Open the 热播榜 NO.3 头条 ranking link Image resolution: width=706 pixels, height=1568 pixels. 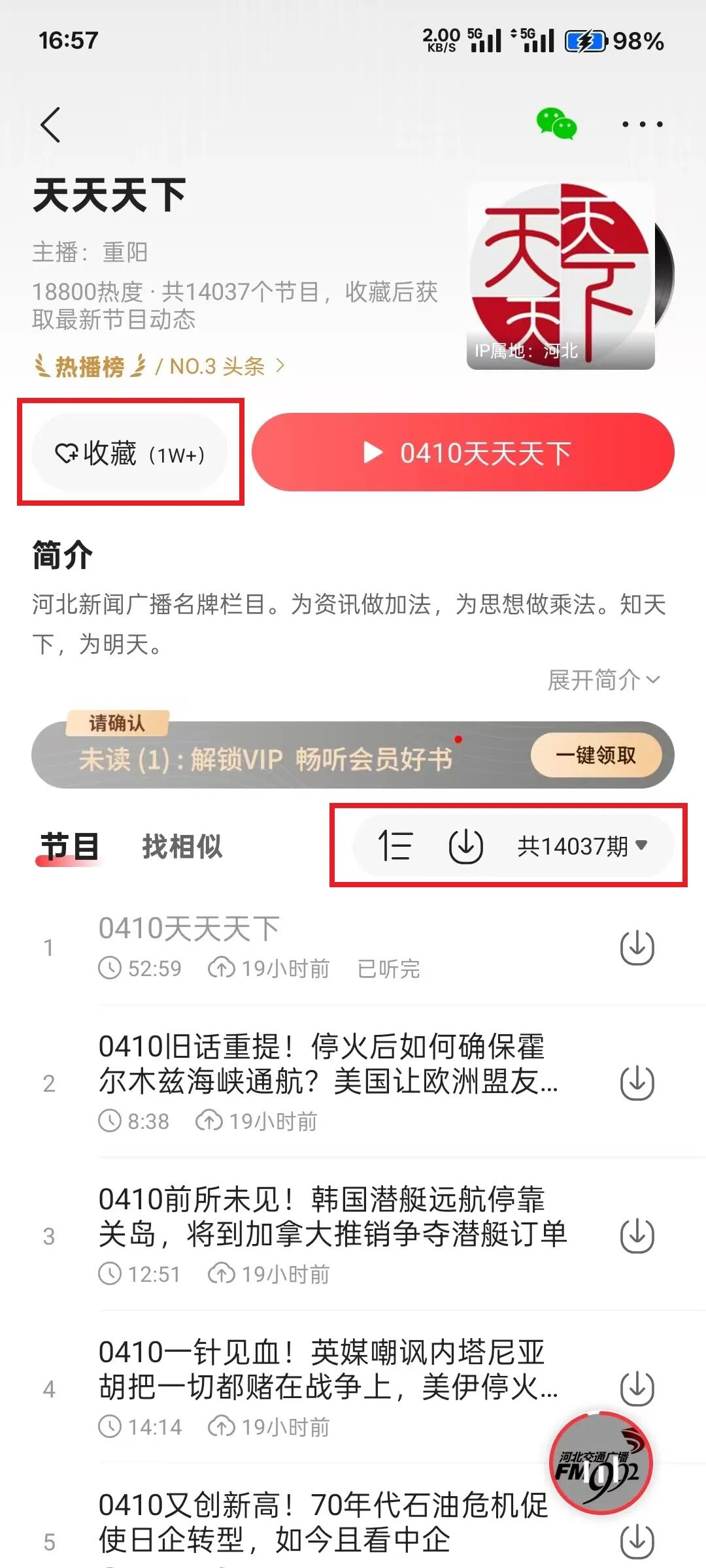(x=160, y=367)
